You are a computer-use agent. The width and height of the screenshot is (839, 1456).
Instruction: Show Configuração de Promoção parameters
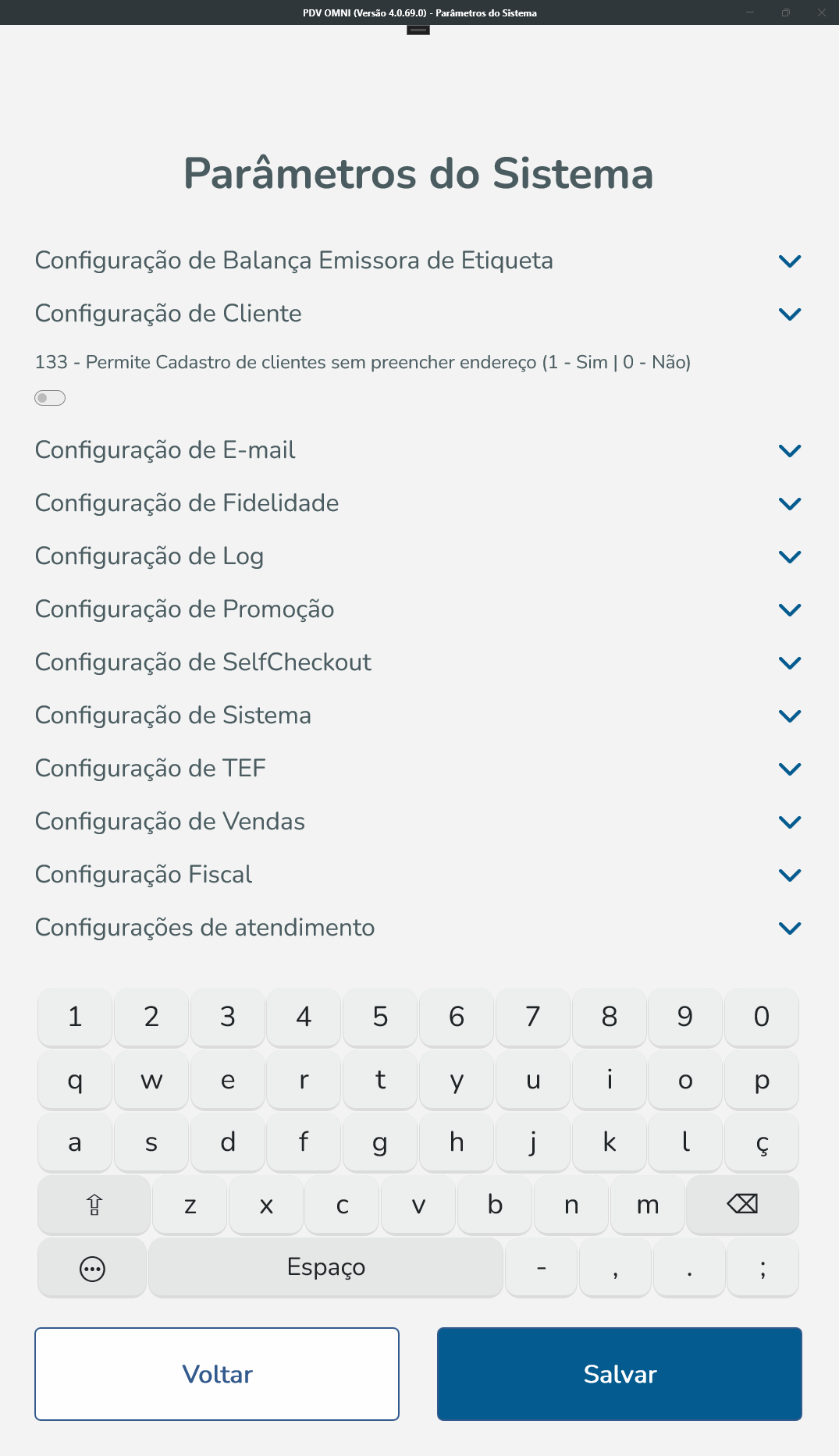click(790, 610)
